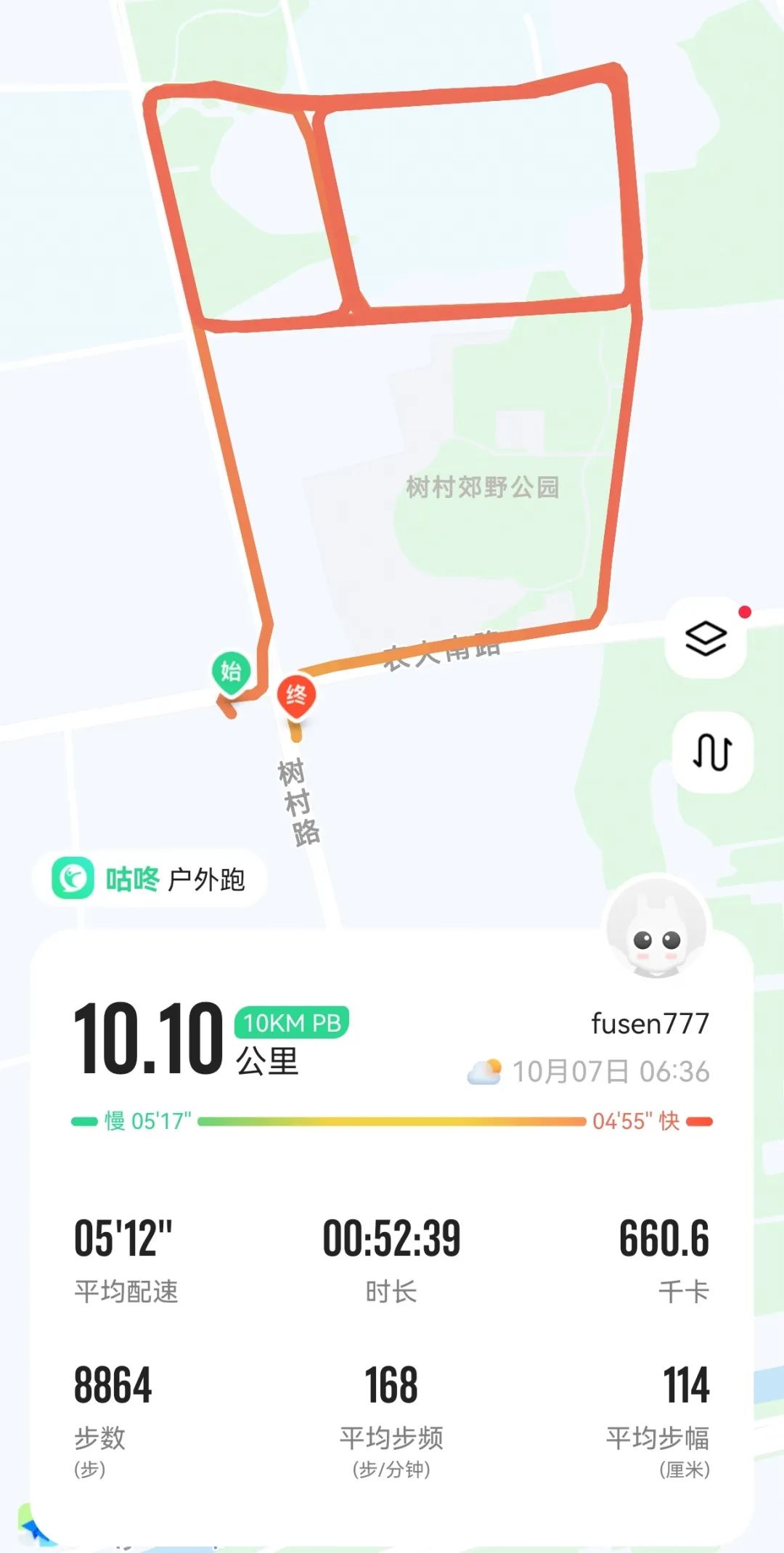Open the map layers button

(706, 639)
